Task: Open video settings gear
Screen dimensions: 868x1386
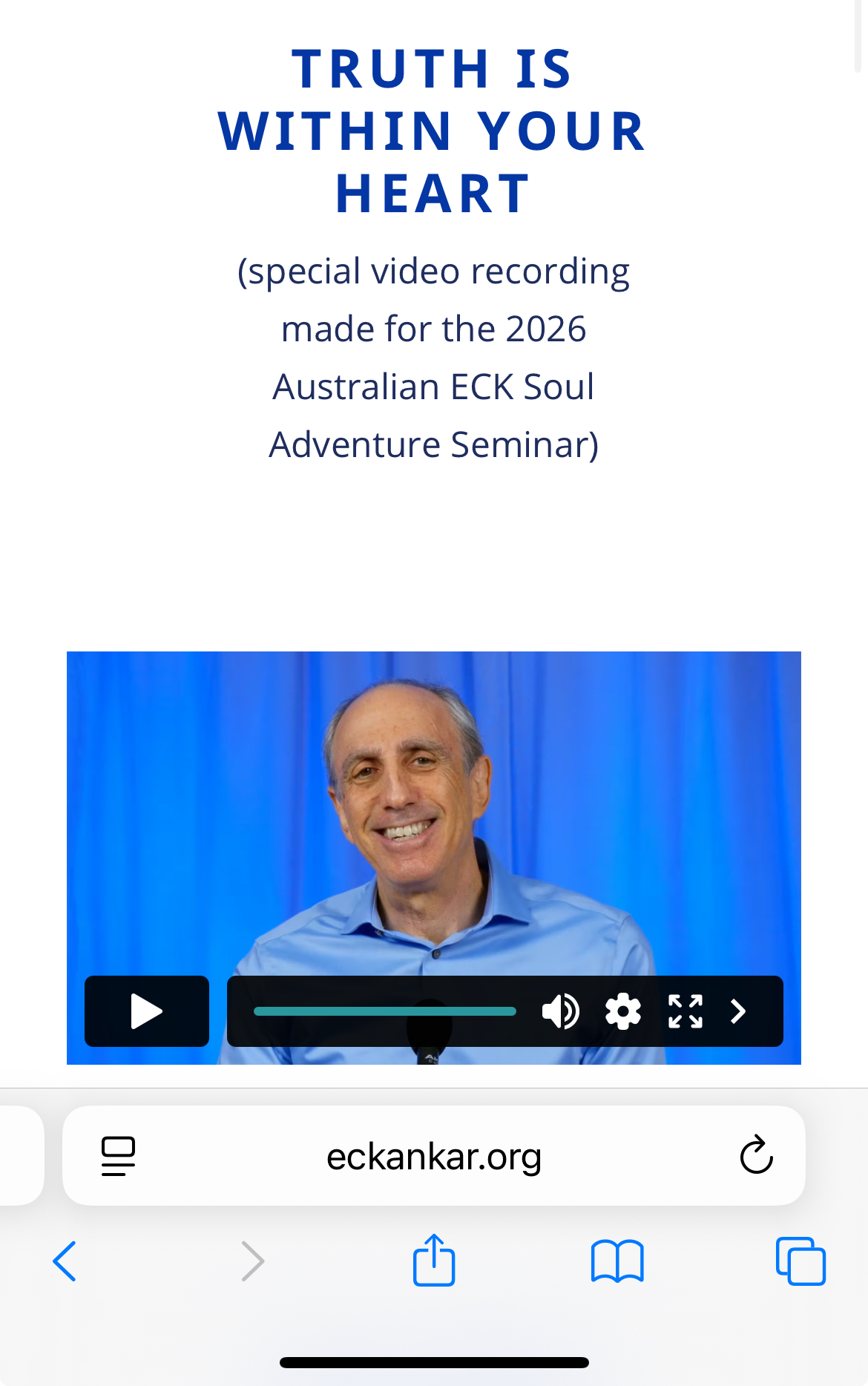Action: (623, 1011)
